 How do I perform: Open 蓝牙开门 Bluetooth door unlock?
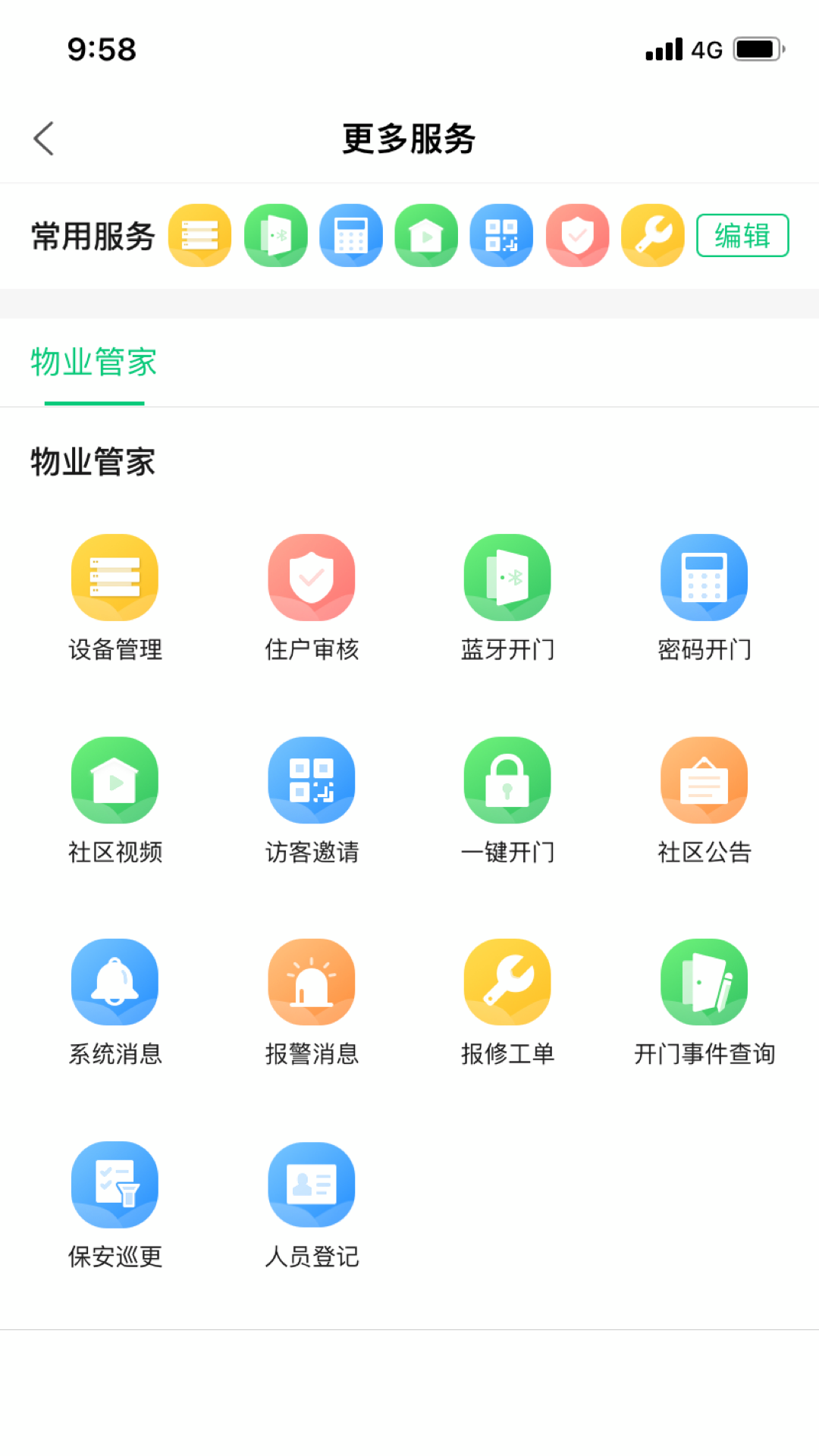[x=507, y=576]
